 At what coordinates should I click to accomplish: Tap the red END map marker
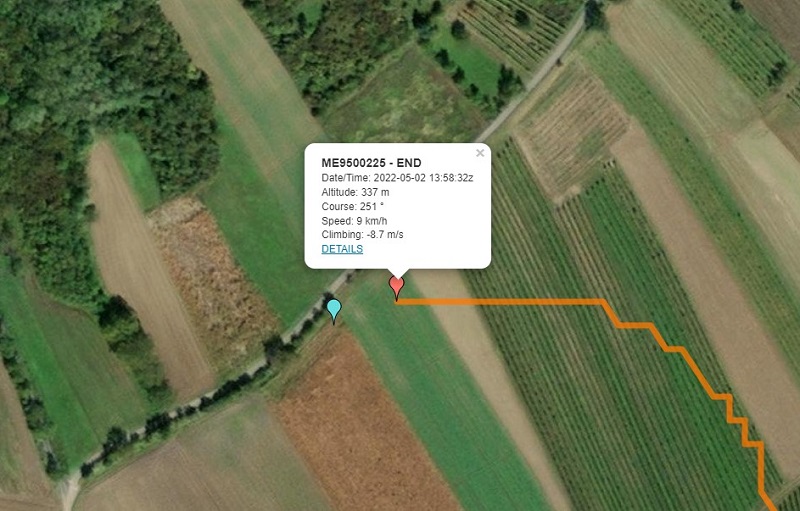[x=397, y=287]
